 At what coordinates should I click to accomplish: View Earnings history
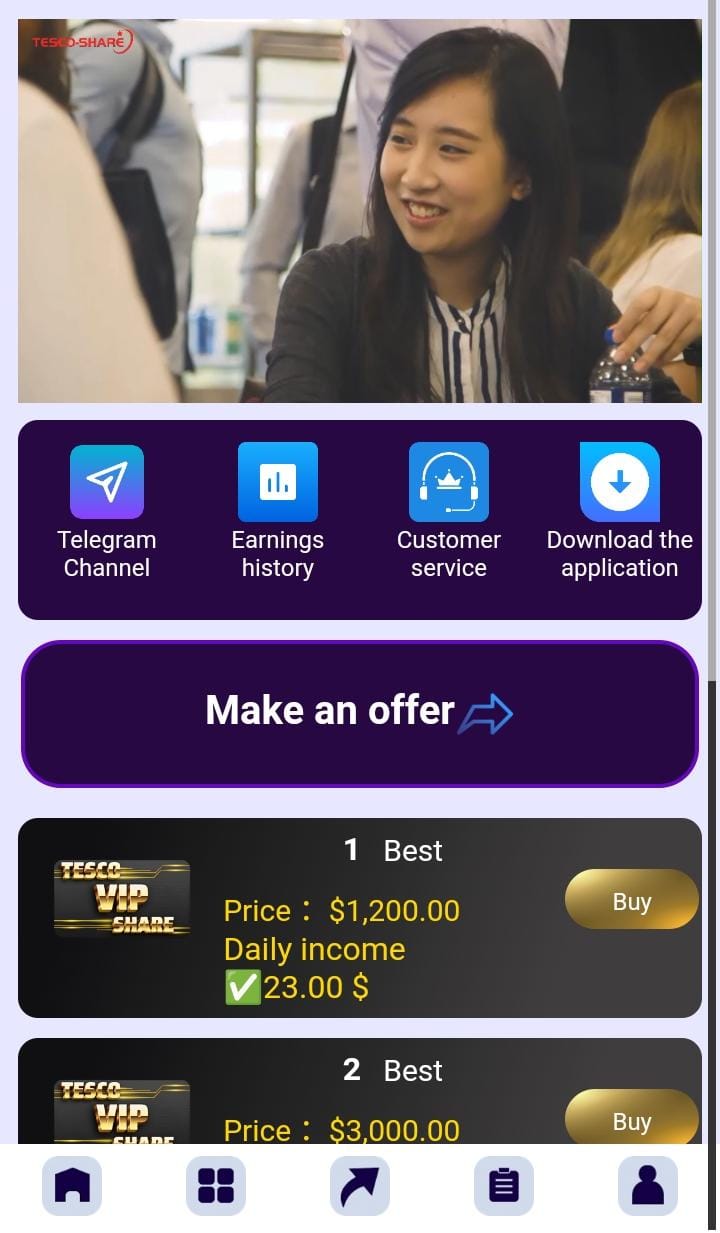(x=277, y=482)
